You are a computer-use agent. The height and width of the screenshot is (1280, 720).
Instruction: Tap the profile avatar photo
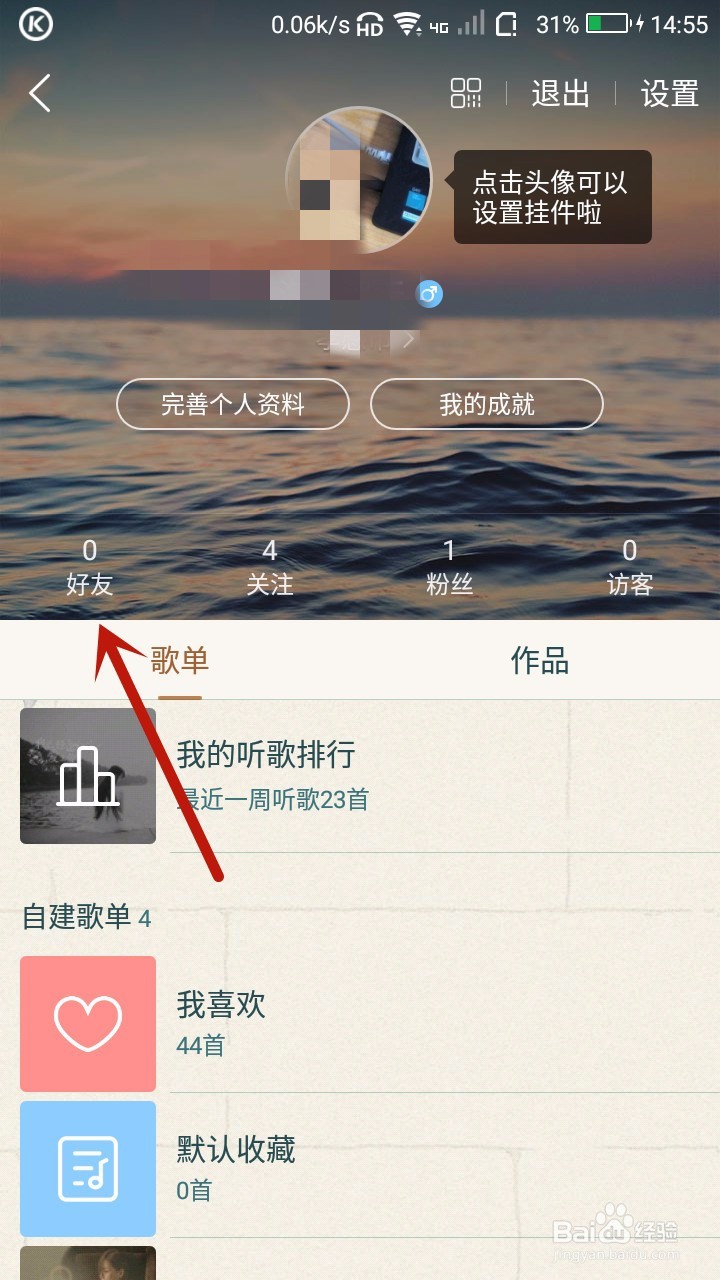coord(360,180)
